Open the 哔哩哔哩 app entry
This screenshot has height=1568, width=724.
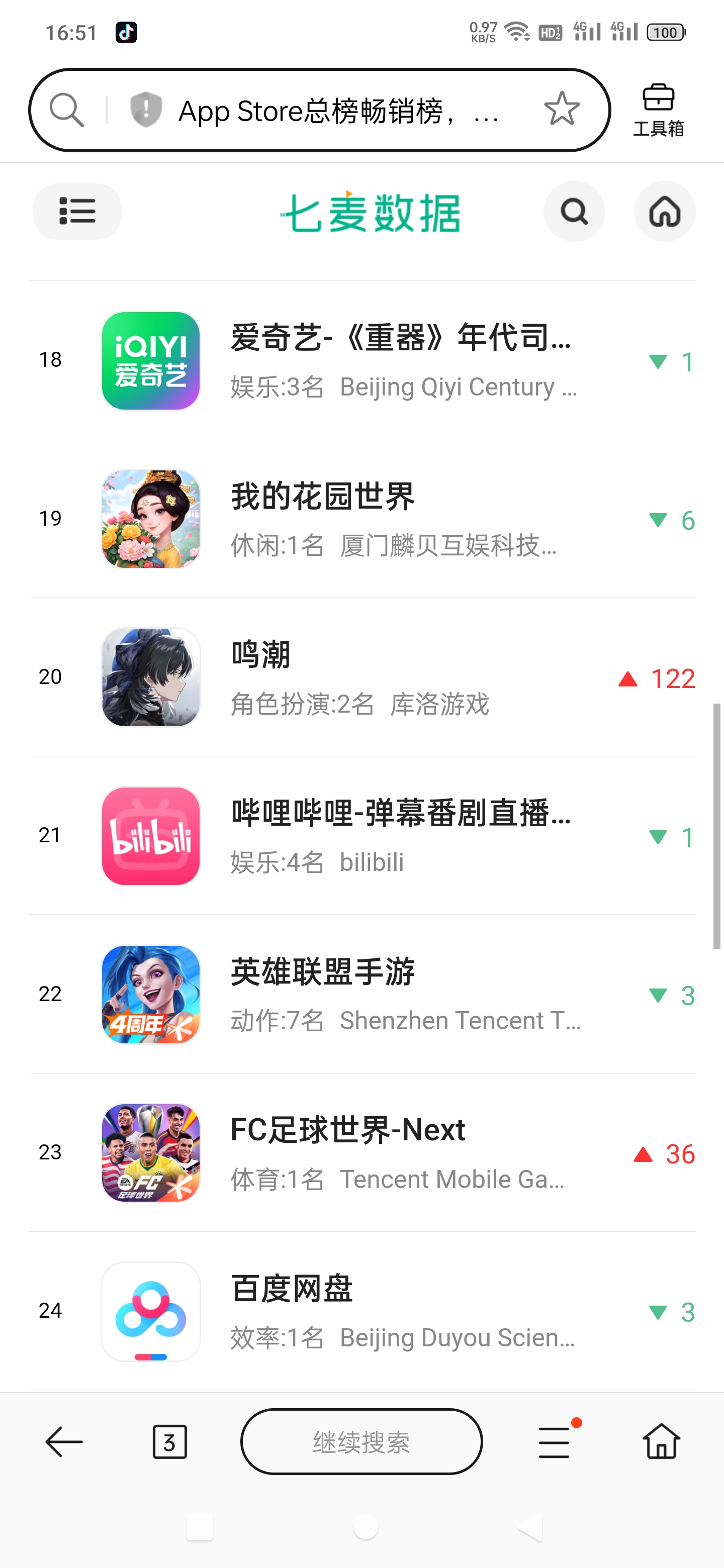(x=363, y=836)
